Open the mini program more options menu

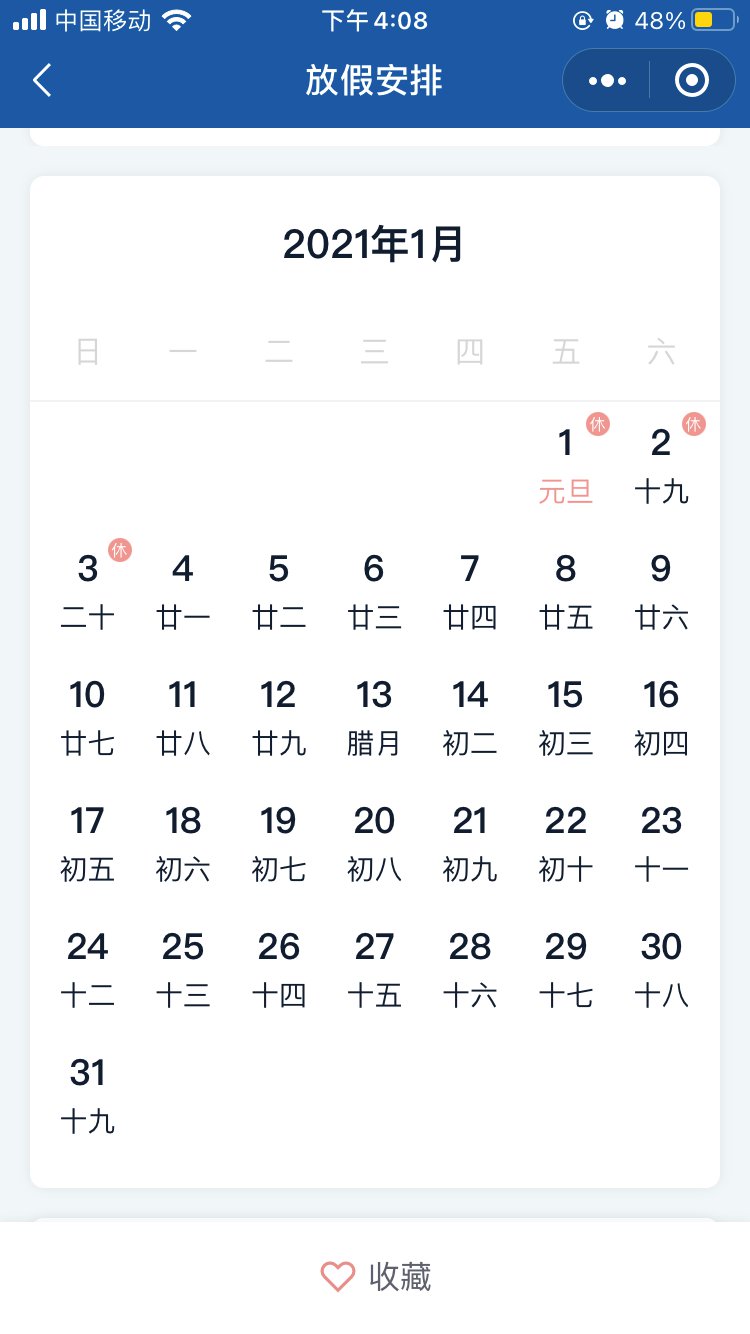pos(608,80)
